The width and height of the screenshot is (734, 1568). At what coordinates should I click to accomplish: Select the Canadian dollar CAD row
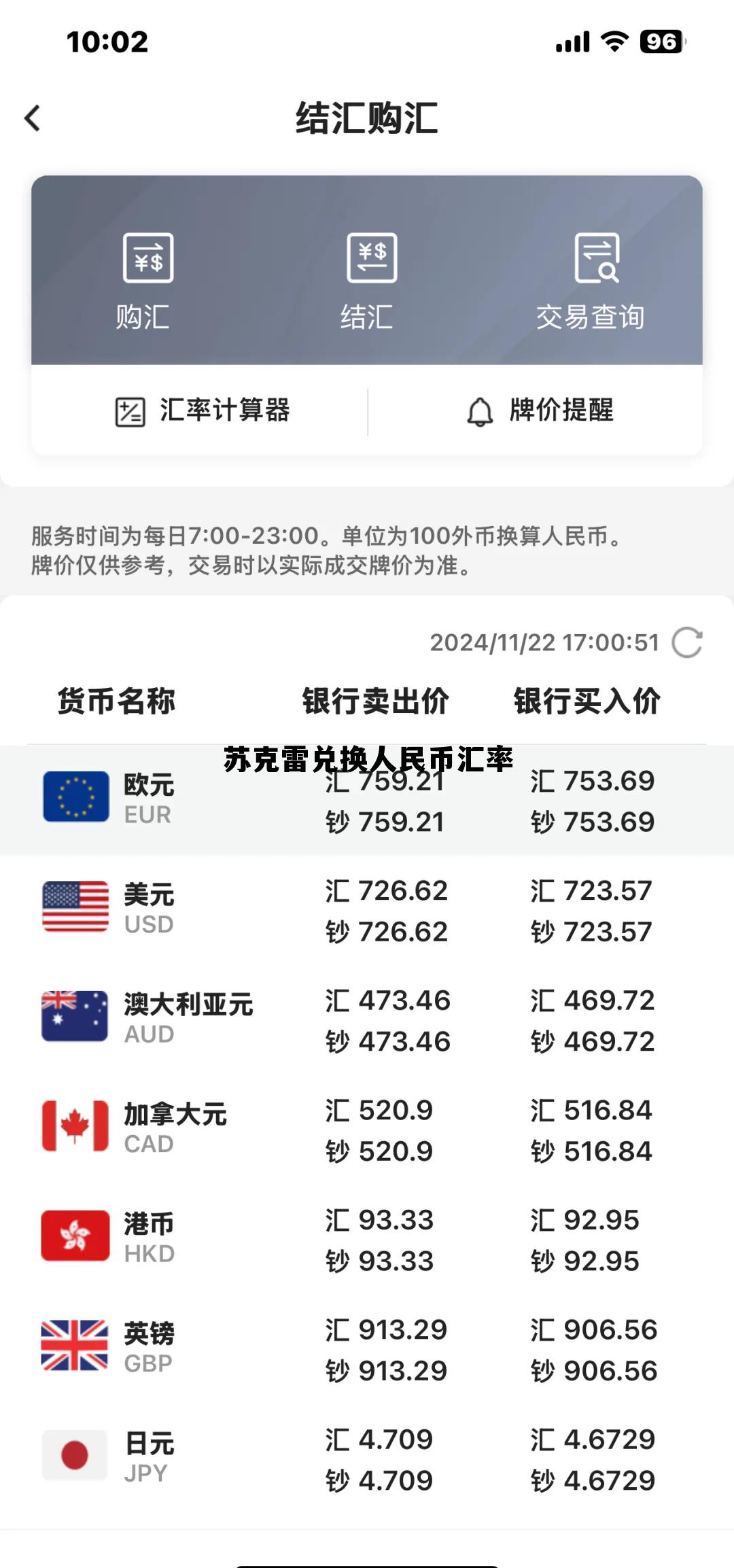click(x=367, y=1128)
